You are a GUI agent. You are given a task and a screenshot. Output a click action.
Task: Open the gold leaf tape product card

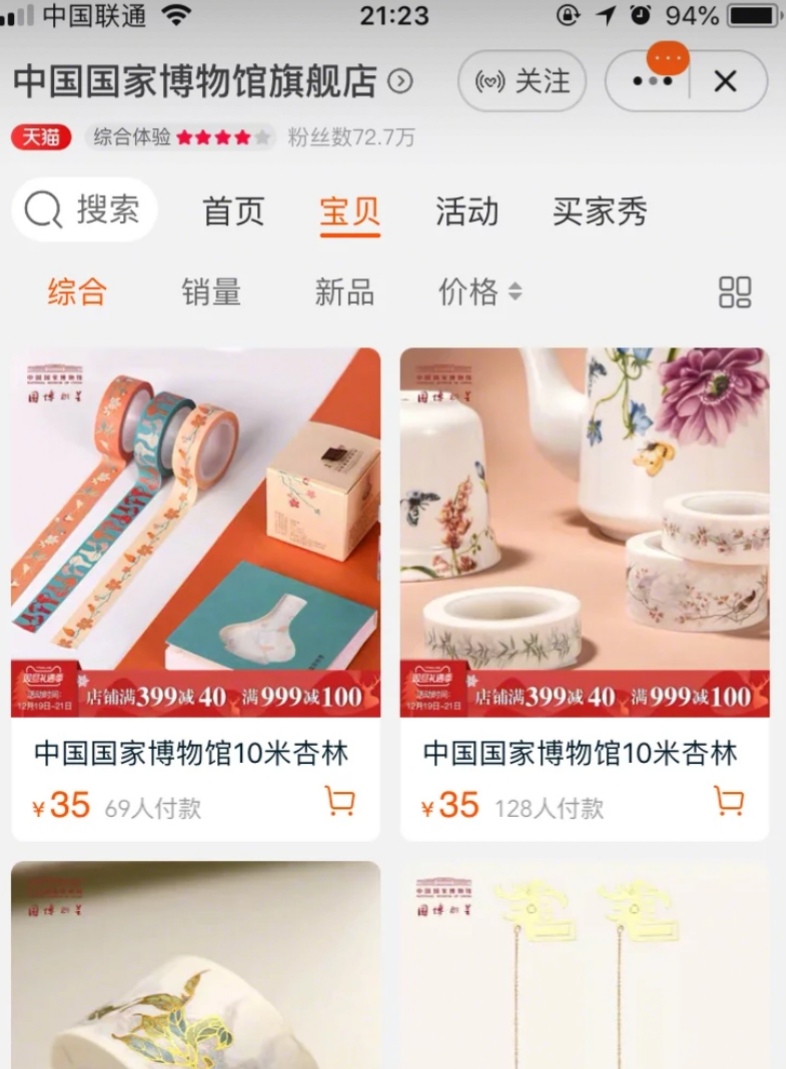[196, 965]
